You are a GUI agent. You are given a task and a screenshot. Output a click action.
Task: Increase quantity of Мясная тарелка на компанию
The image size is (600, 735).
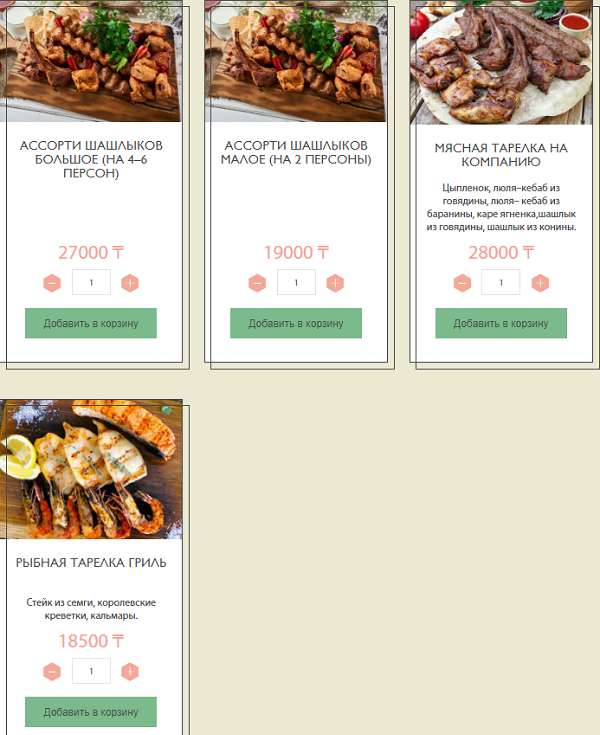coord(540,283)
